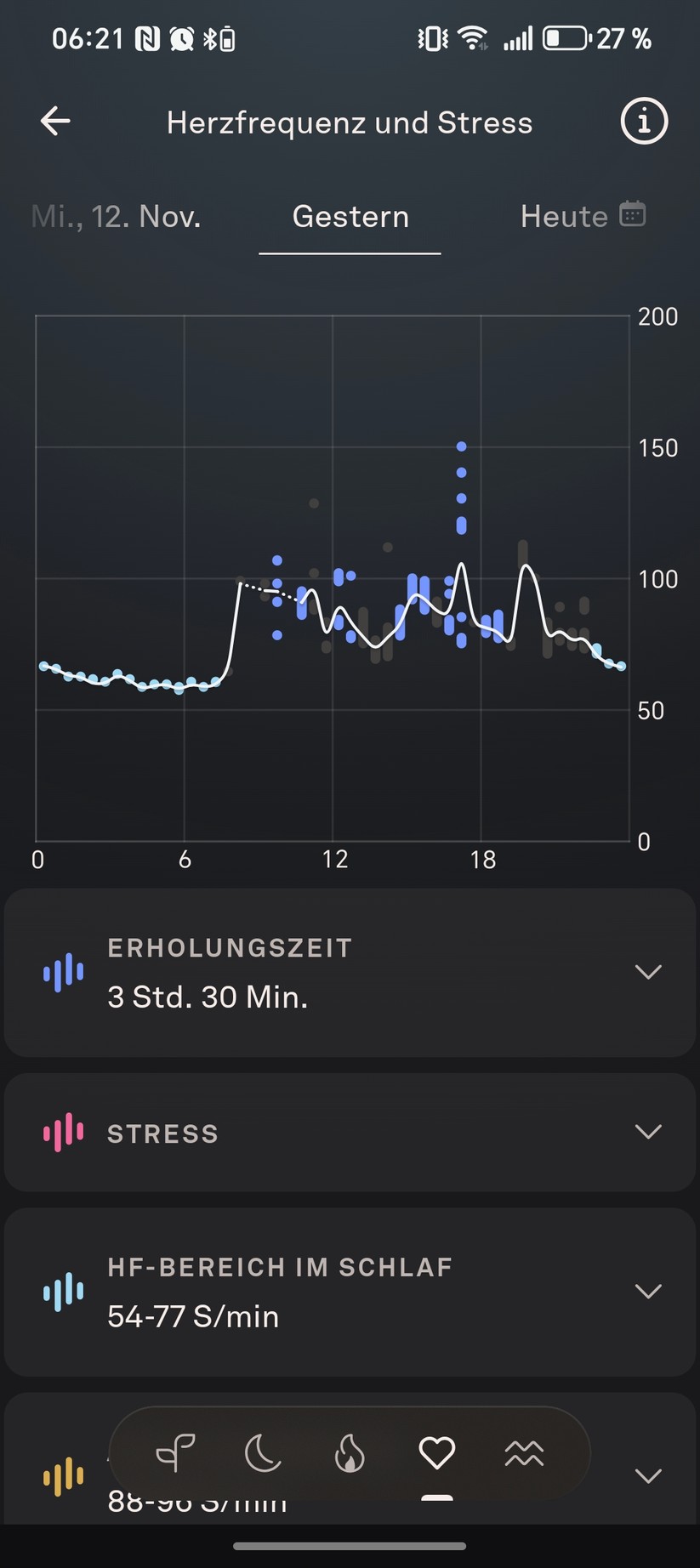This screenshot has width=700, height=1568.
Task: Open the calendar icon beside Heute
Action: pos(633,215)
